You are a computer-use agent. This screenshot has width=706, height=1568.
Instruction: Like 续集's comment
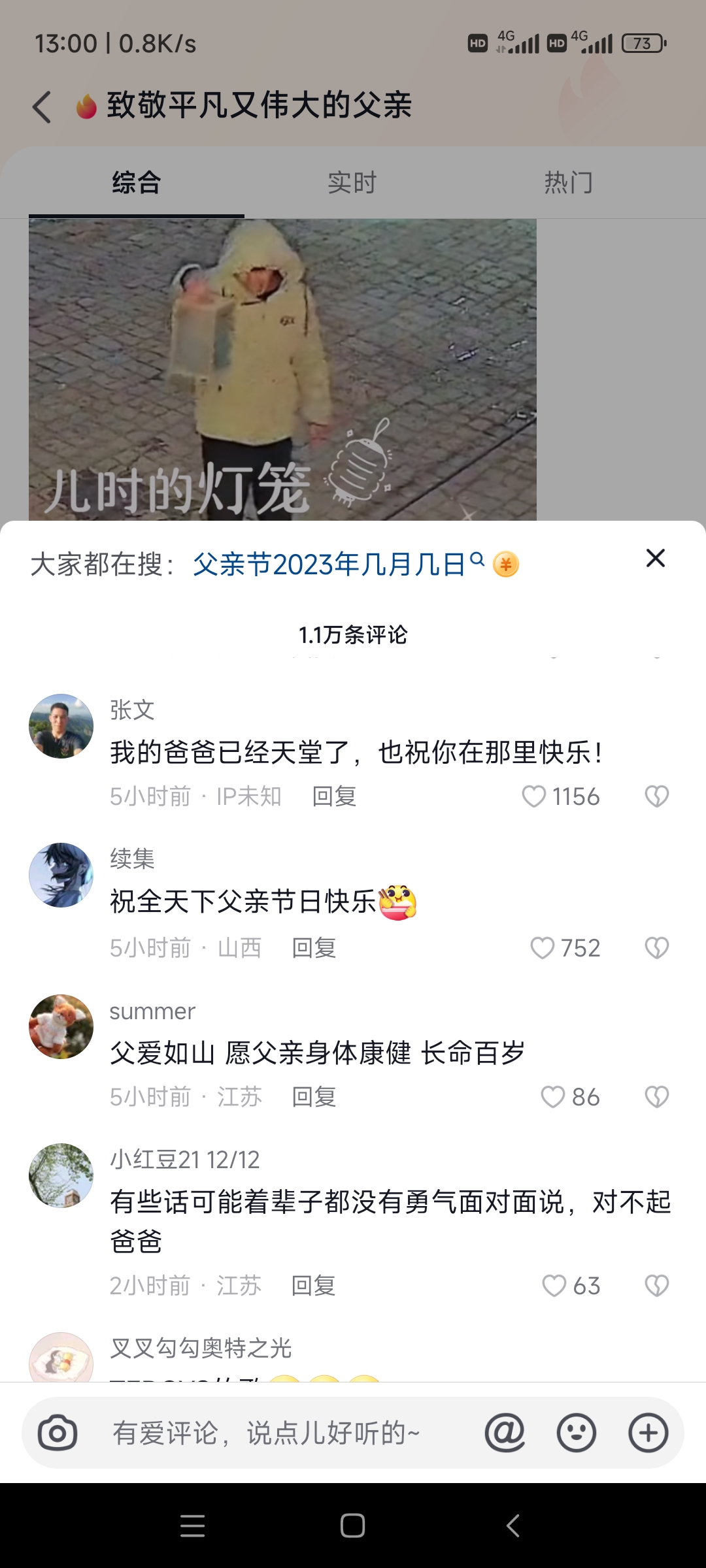(542, 948)
